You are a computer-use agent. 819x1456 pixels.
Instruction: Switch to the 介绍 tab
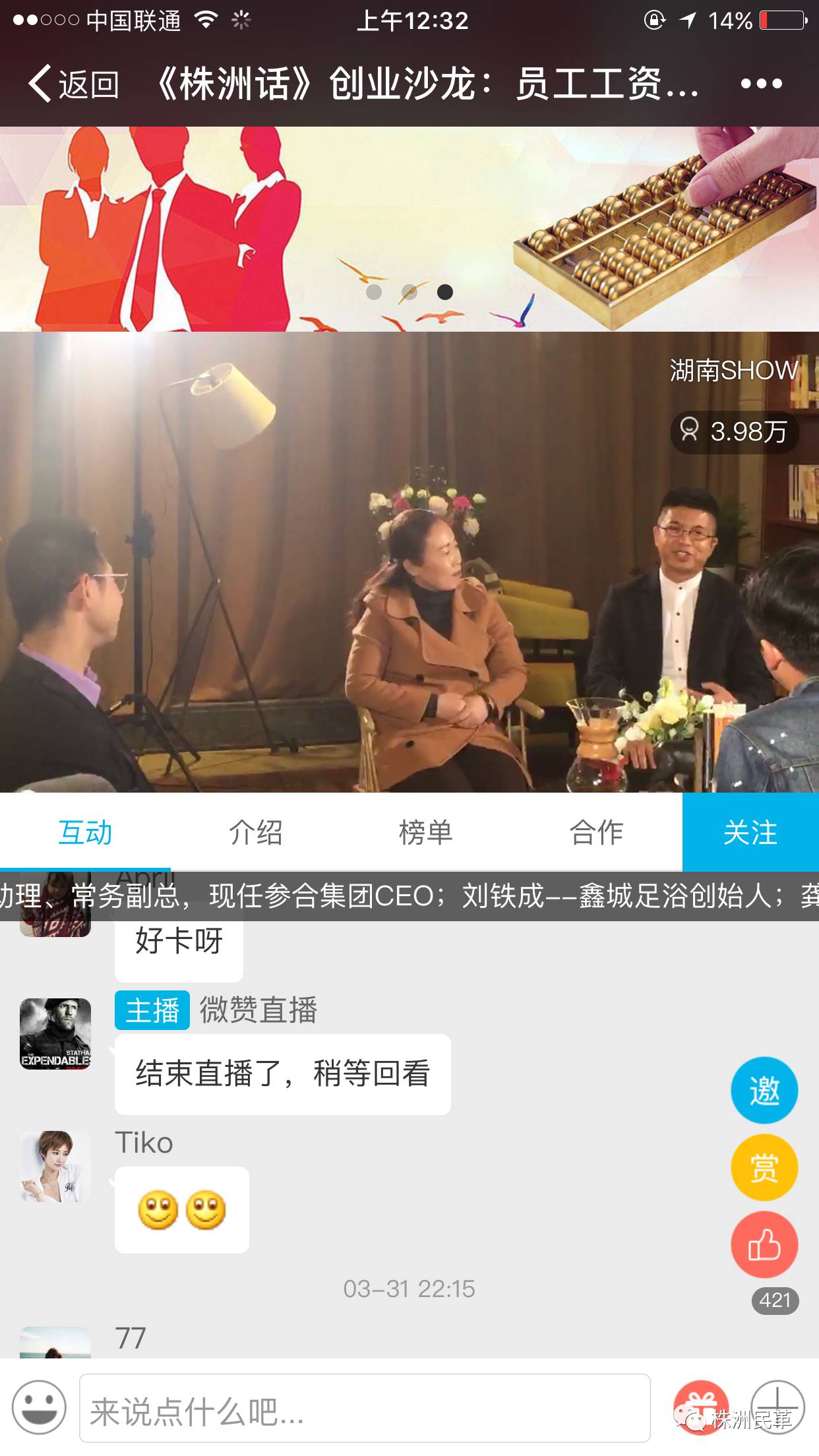[x=255, y=832]
